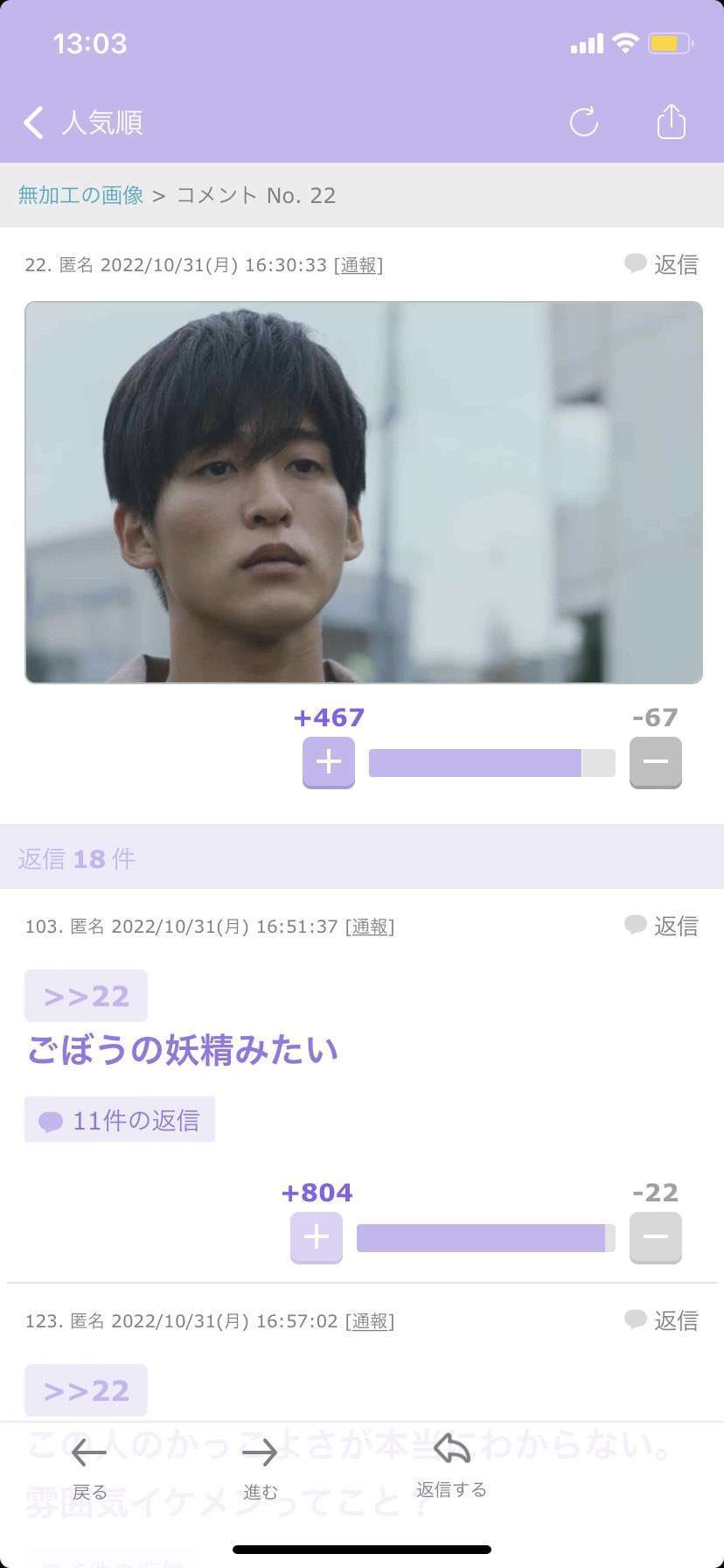Expand 11件の返信 under comment 103
The width and height of the screenshot is (724, 1568).
point(120,1120)
